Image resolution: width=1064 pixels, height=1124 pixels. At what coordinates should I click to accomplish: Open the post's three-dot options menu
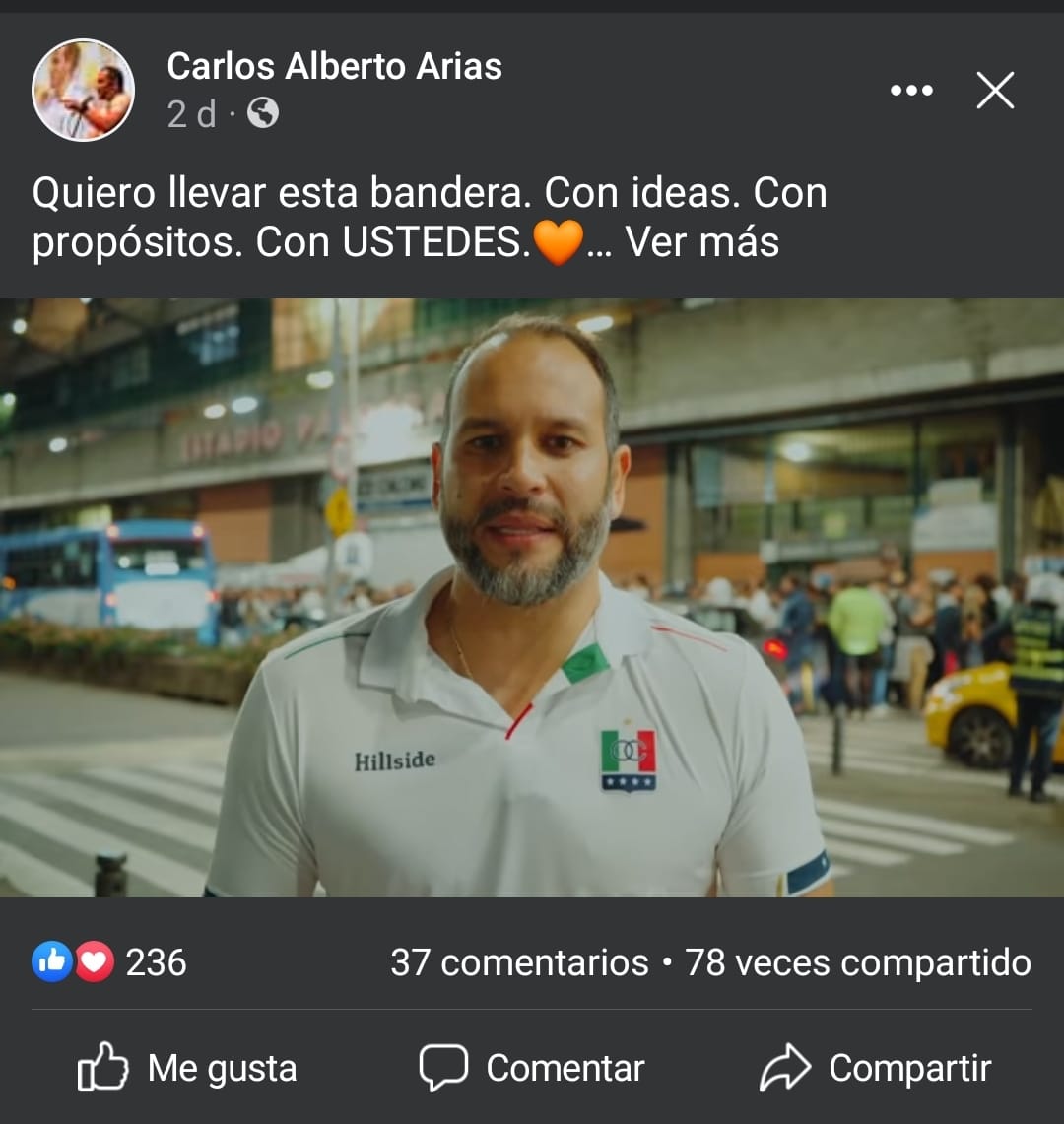(911, 91)
